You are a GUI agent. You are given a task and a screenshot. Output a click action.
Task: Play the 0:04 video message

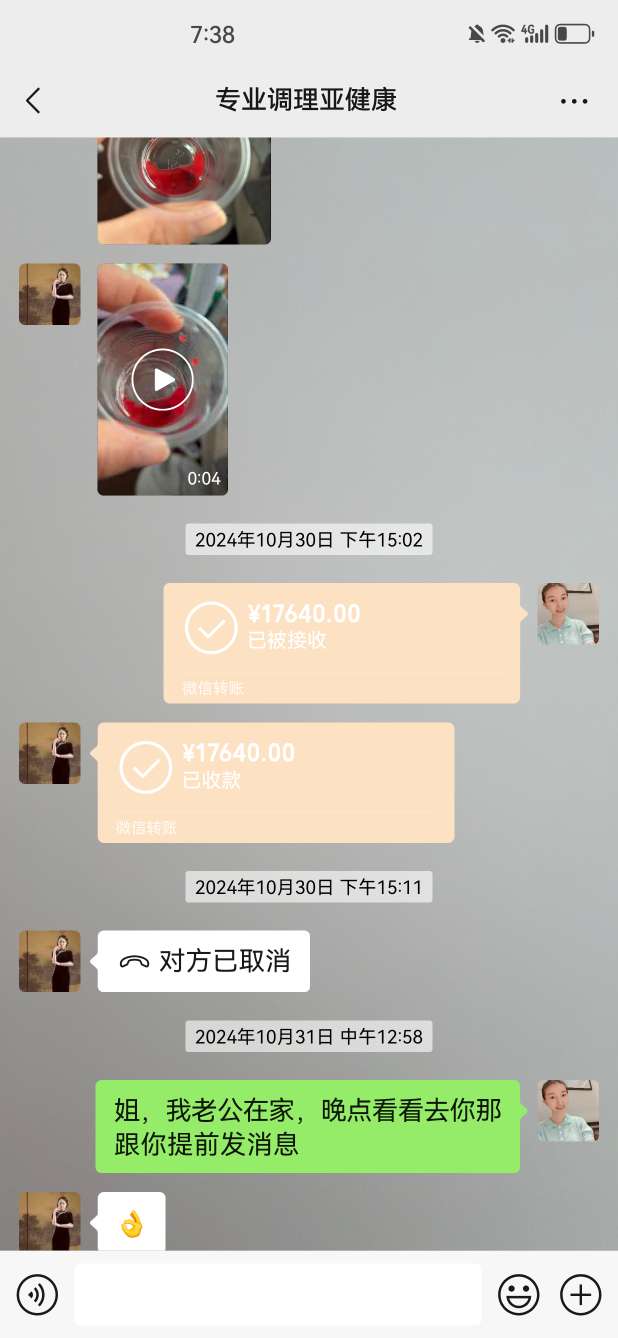click(162, 380)
